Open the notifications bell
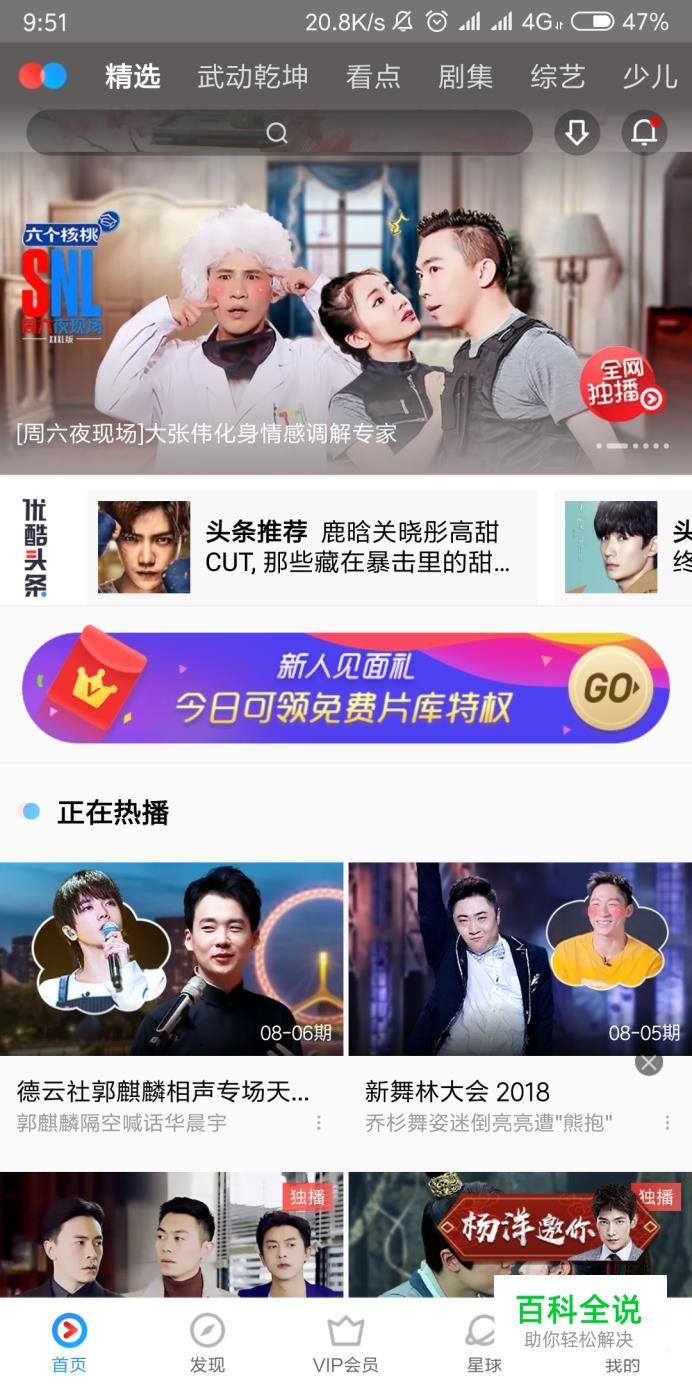The image size is (692, 1384). tap(645, 133)
